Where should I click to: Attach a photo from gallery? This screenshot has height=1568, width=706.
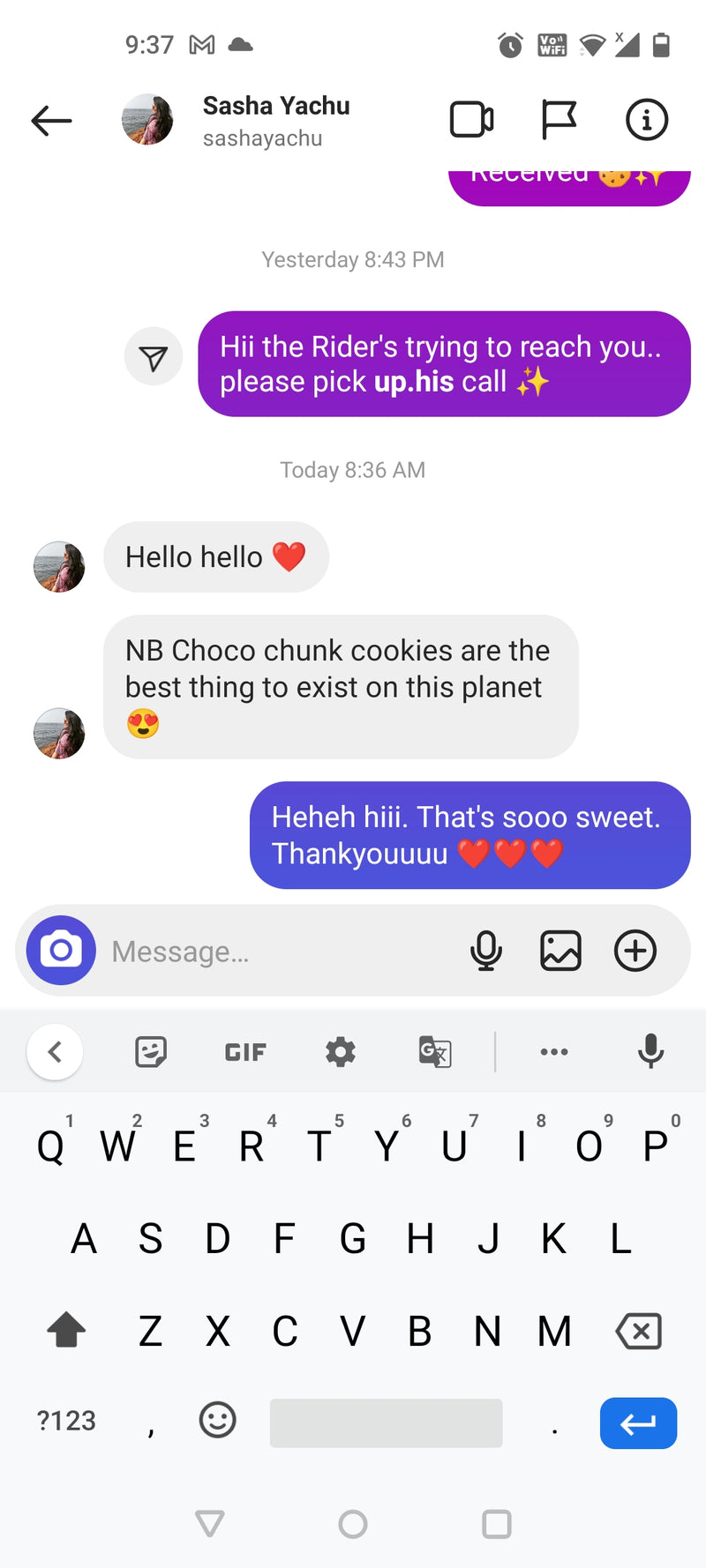tap(560, 951)
